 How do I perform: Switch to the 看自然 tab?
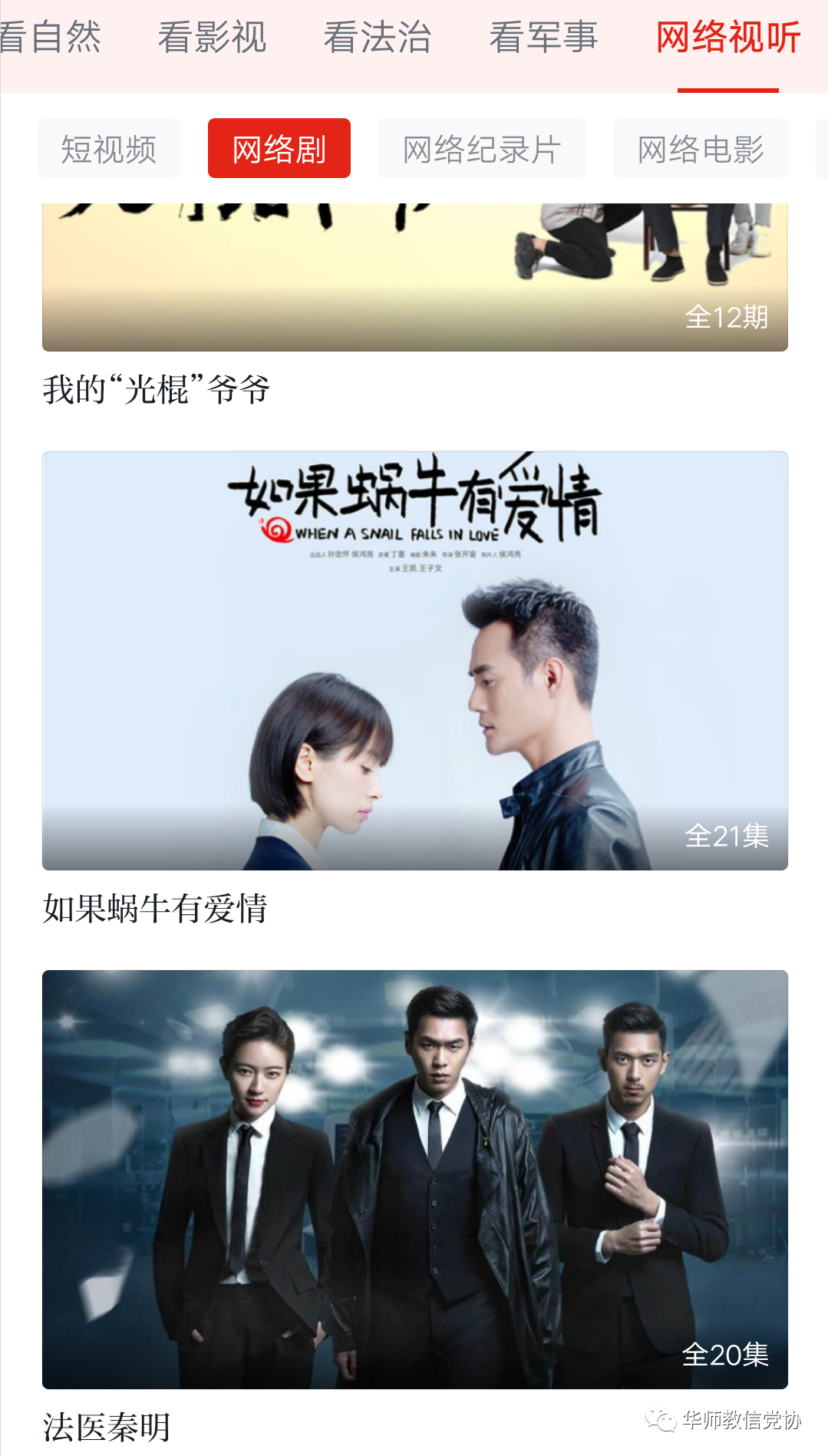pyautogui.click(x=51, y=37)
